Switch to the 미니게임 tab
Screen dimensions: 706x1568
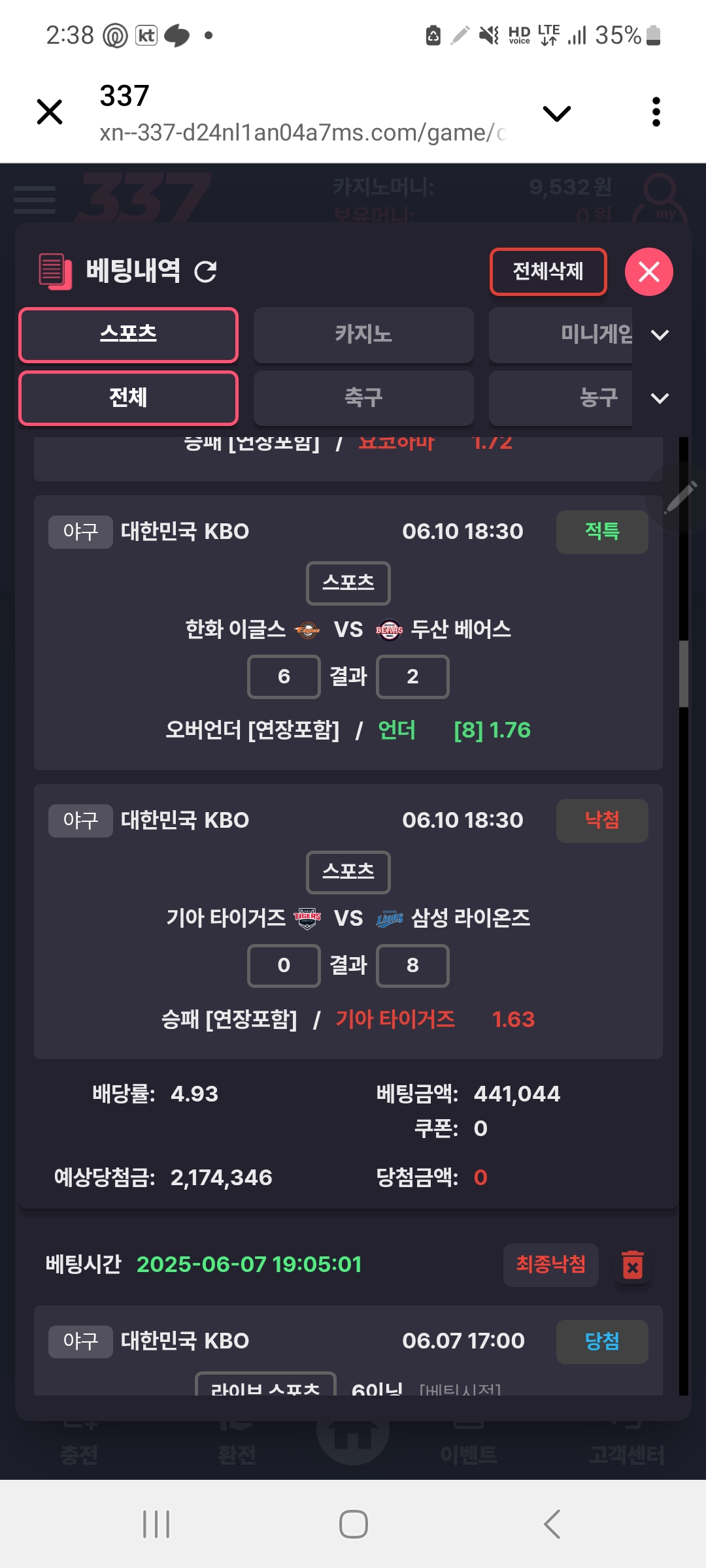pyautogui.click(x=561, y=335)
